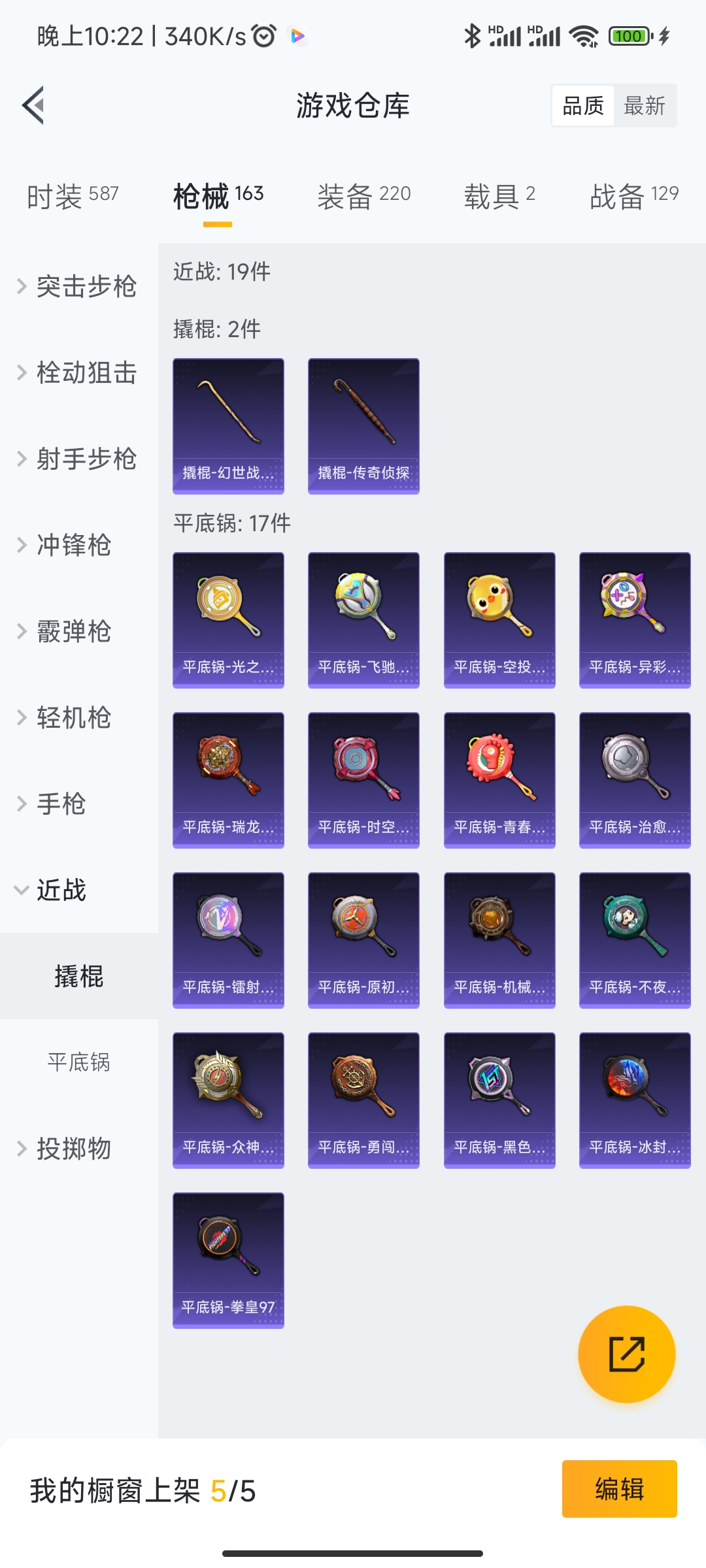
Task: Switch to the 装备 tab
Action: pos(363,195)
